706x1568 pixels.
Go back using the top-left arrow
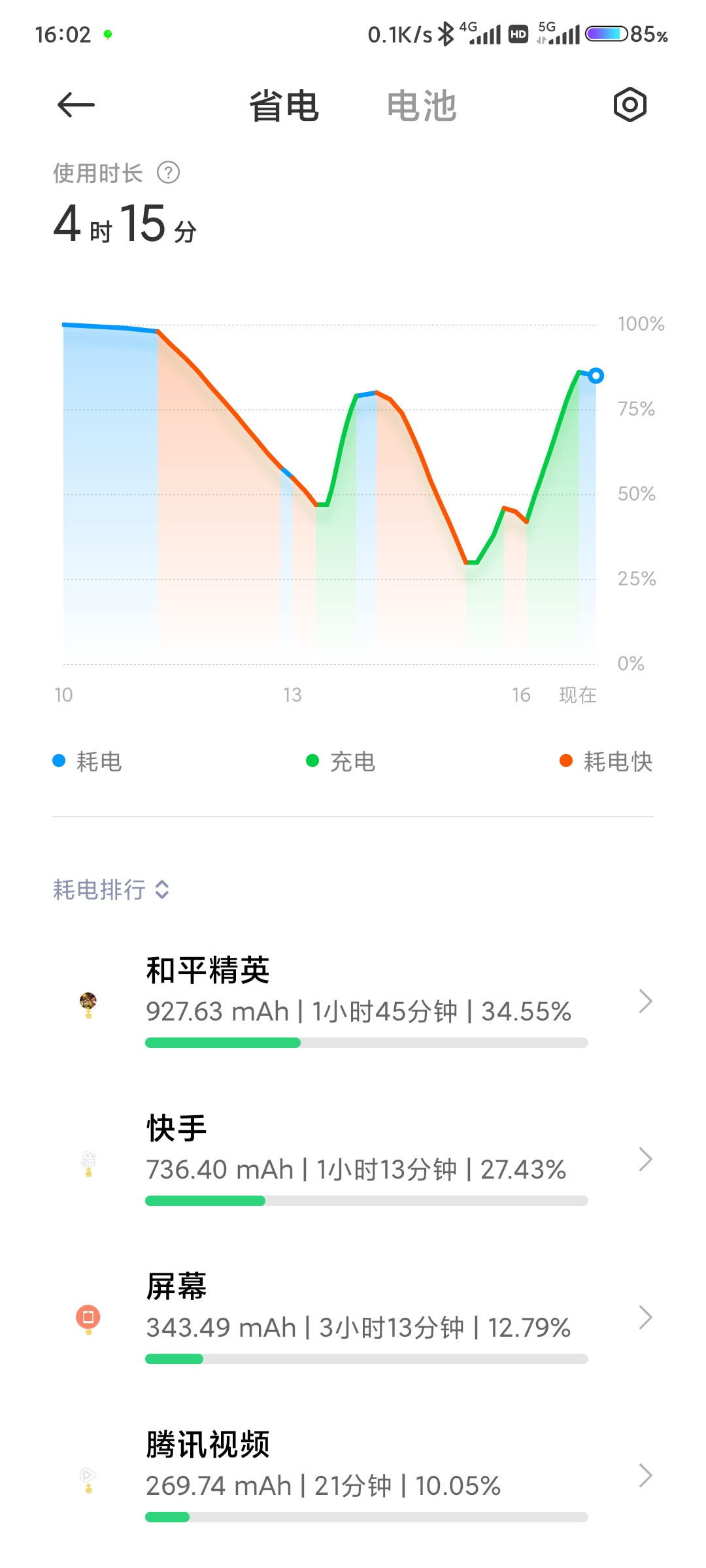point(76,105)
